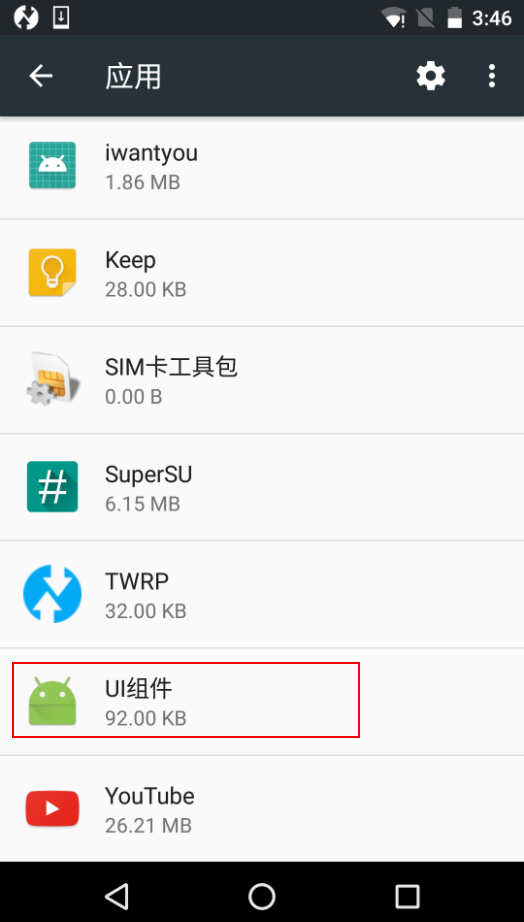
Task: Select the Keep app entry
Action: coord(262,273)
